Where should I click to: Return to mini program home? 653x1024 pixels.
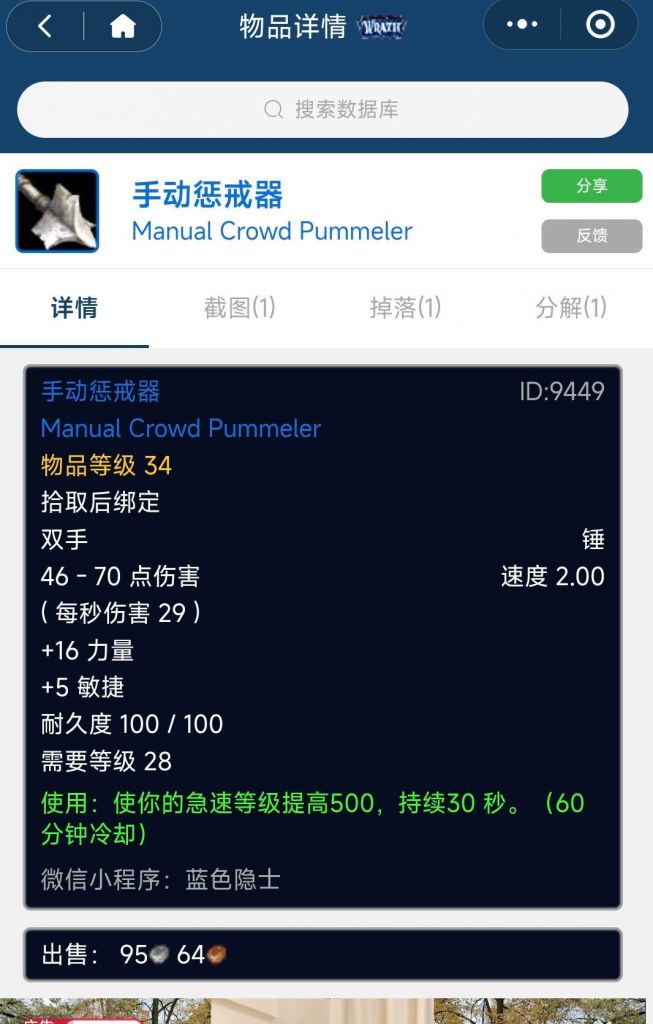click(x=122, y=27)
